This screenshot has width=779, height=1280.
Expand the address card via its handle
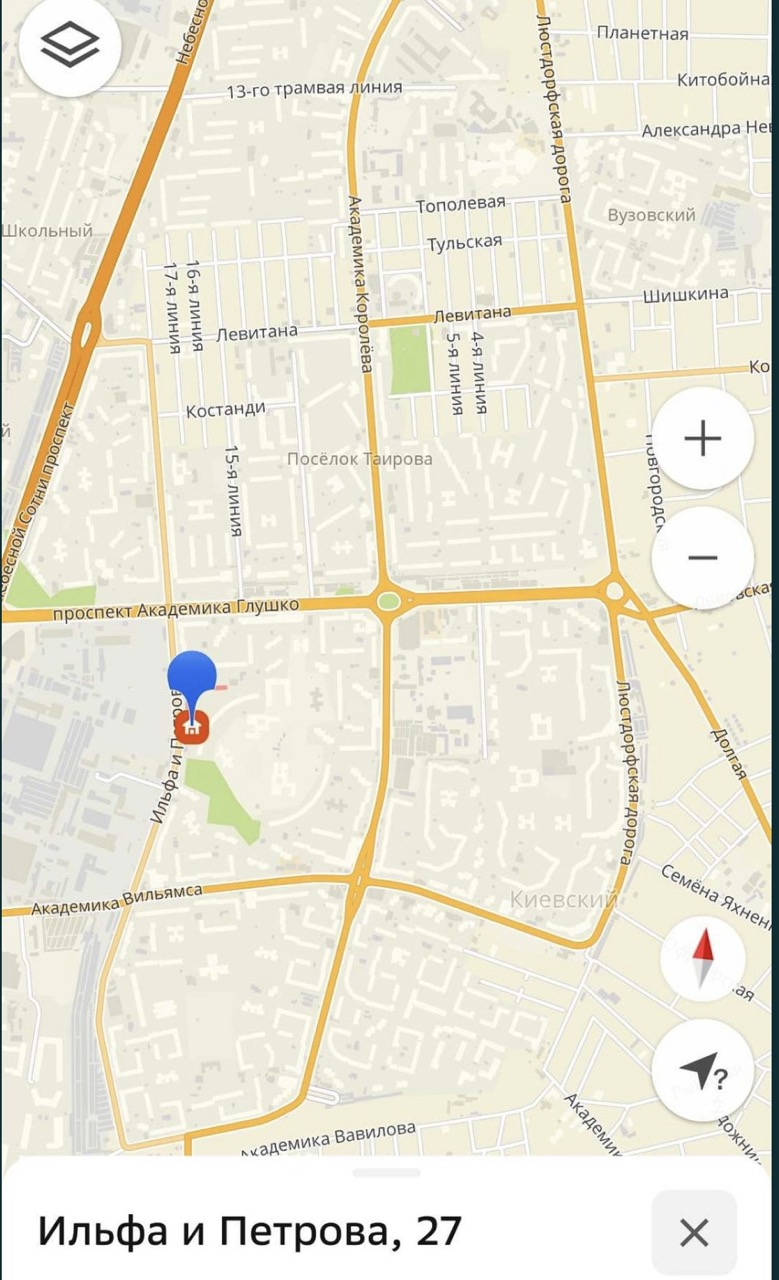[387, 1172]
